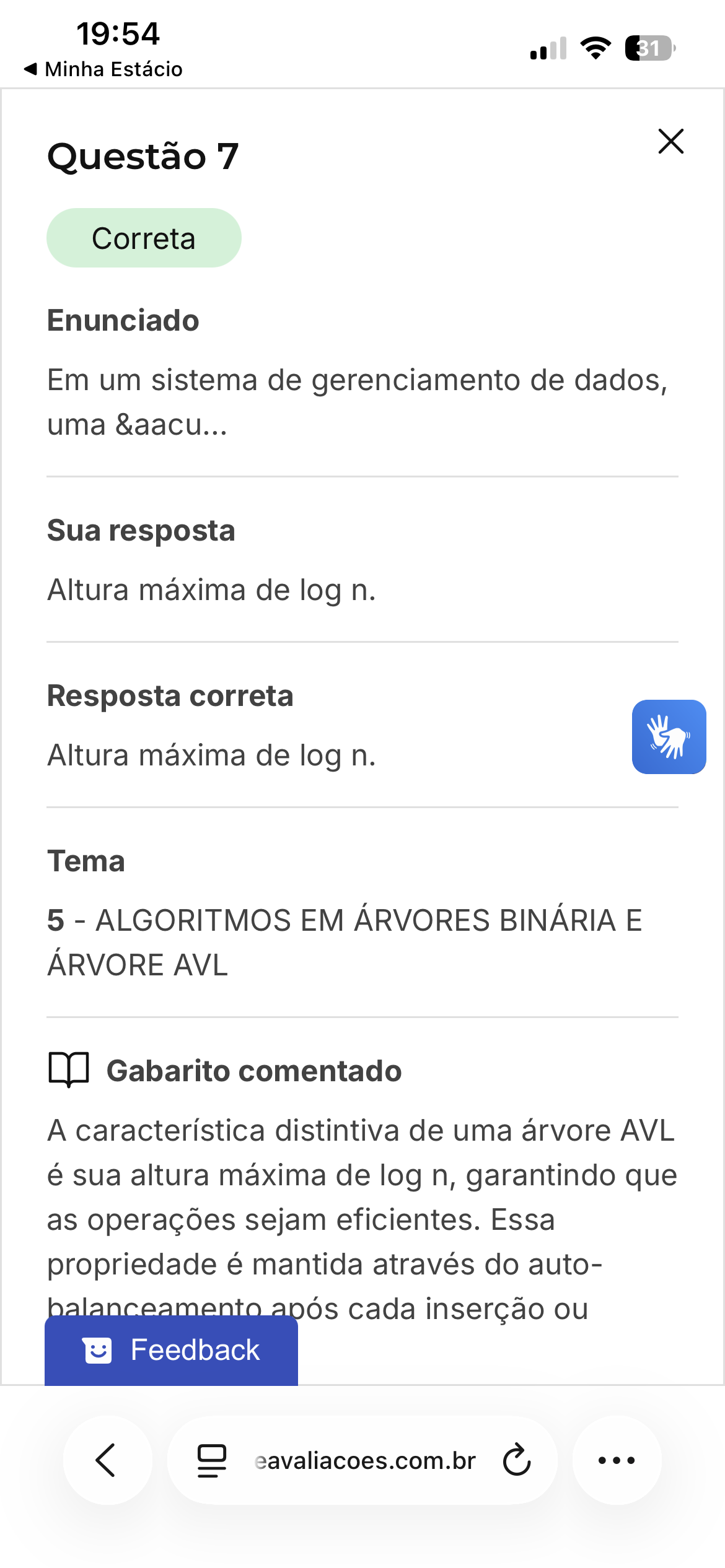Open the Feedback button
Screen dimensions: 725x1568
coord(171,1349)
